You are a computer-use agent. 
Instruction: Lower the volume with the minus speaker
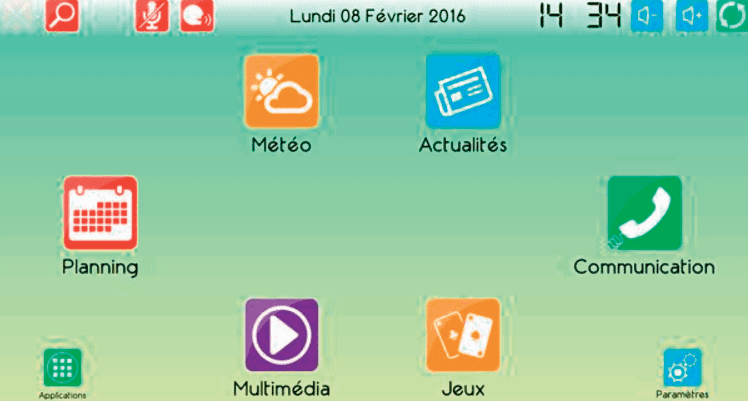point(647,16)
